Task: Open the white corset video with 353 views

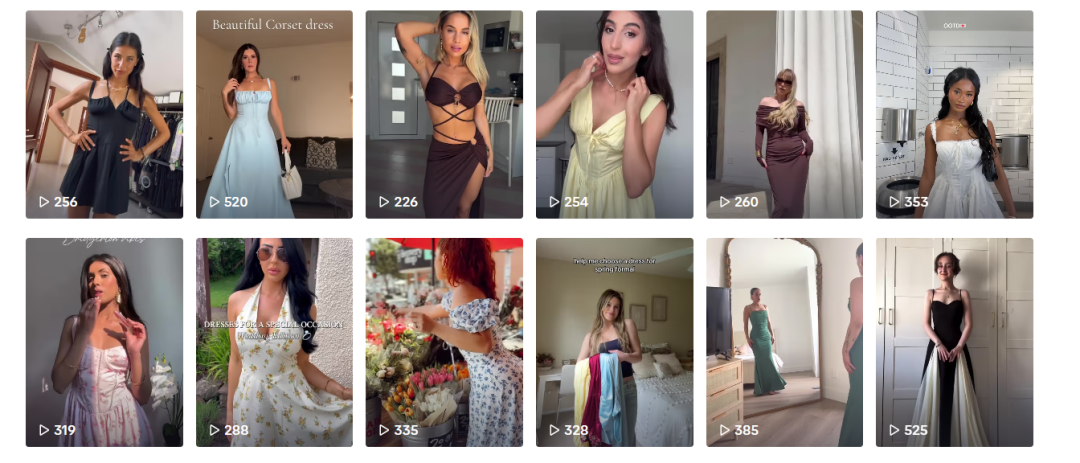Action: [954, 114]
